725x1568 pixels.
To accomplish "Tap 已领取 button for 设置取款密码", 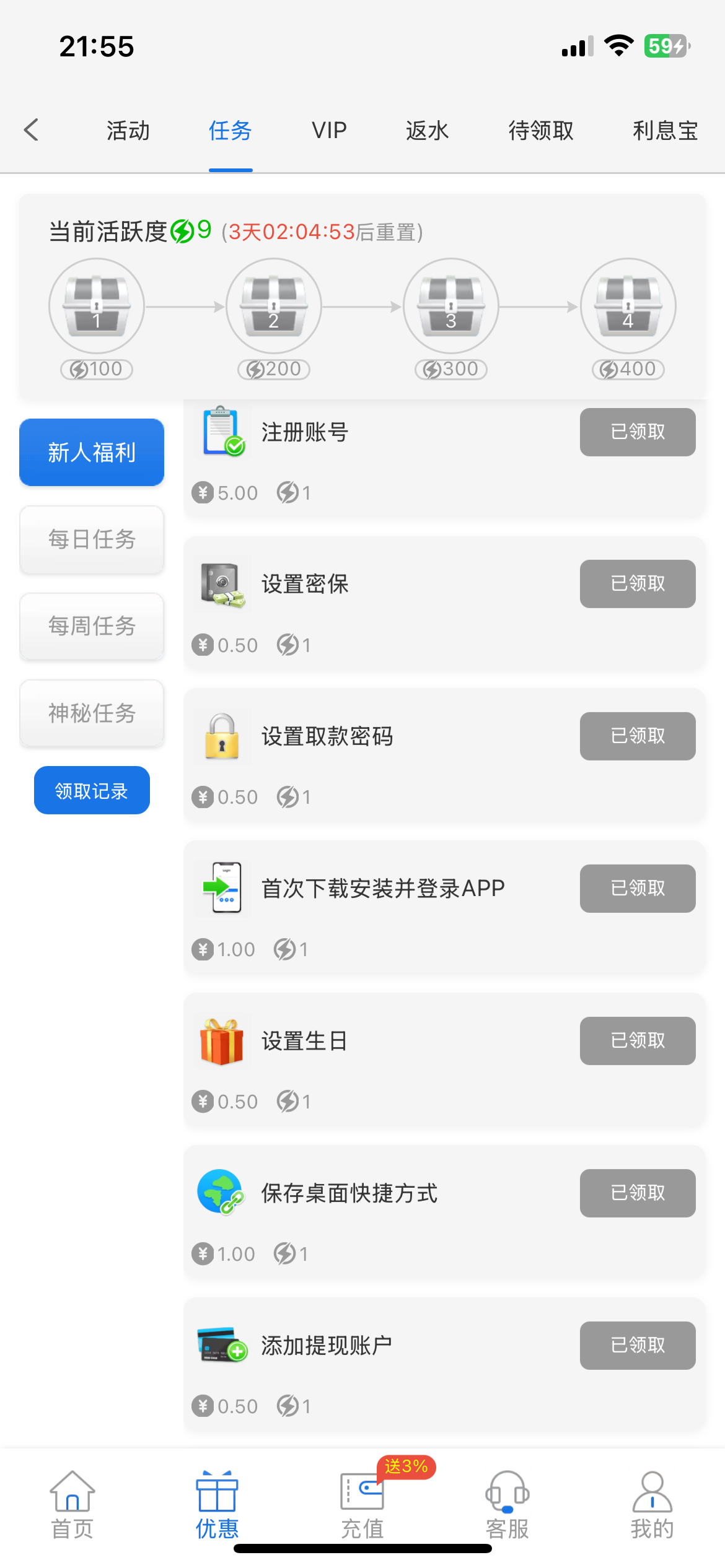I will (x=637, y=736).
